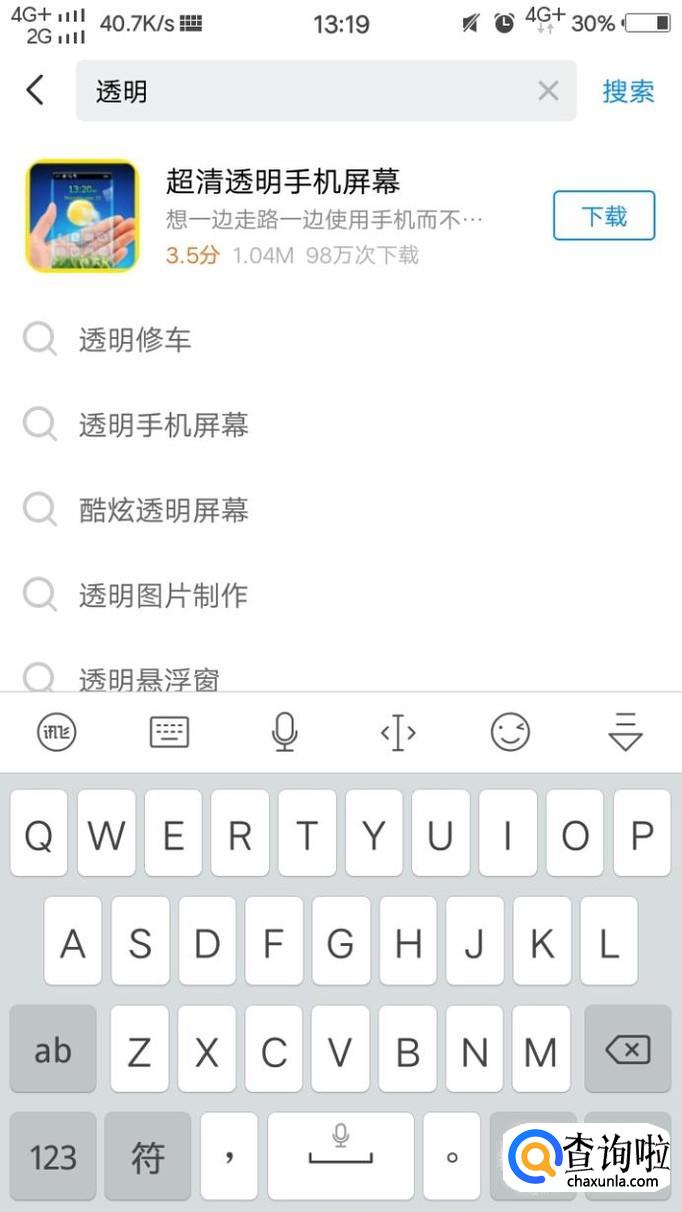This screenshot has width=682, height=1212.
Task: Open the emoji panel
Action: pyautogui.click(x=510, y=733)
